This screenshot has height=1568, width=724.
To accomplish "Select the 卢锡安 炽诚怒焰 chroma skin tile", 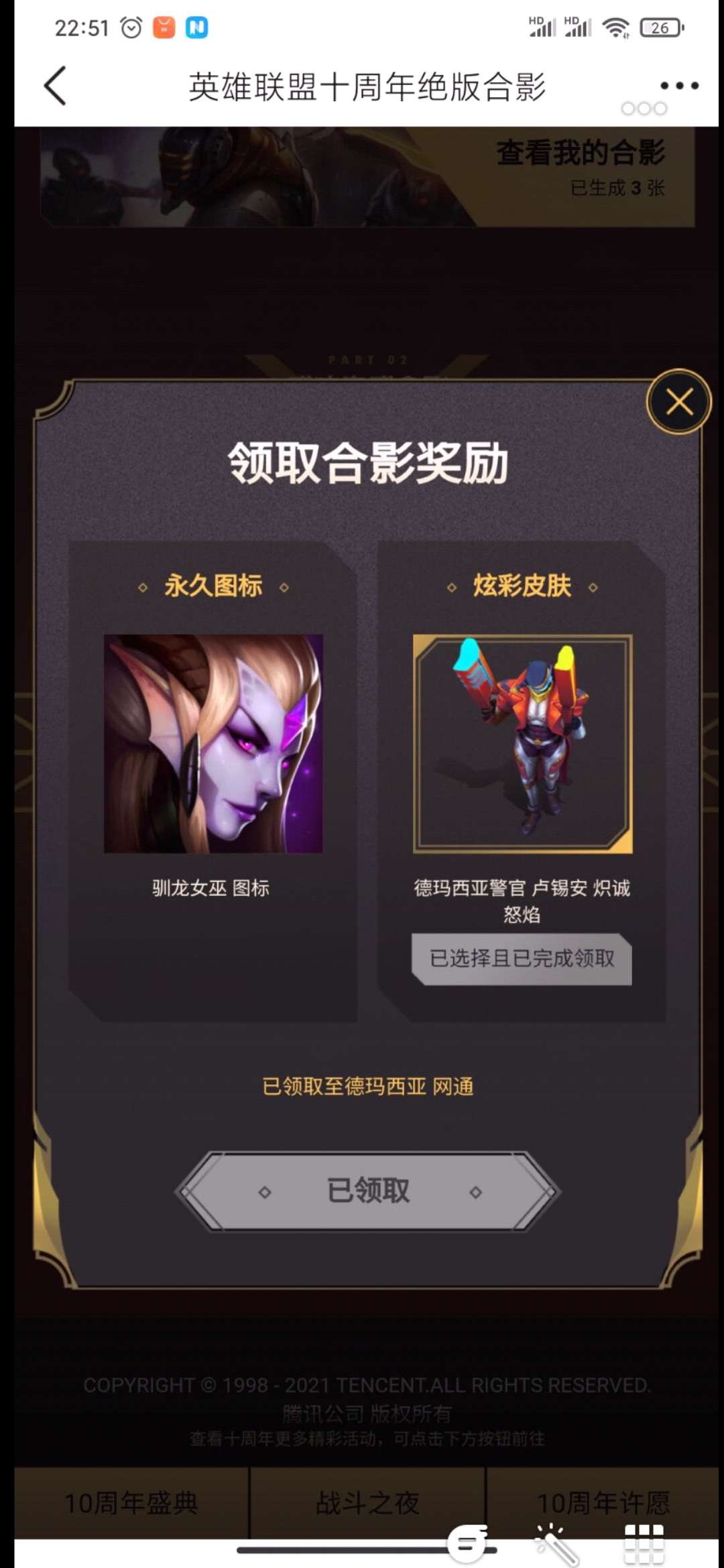I will 522,744.
